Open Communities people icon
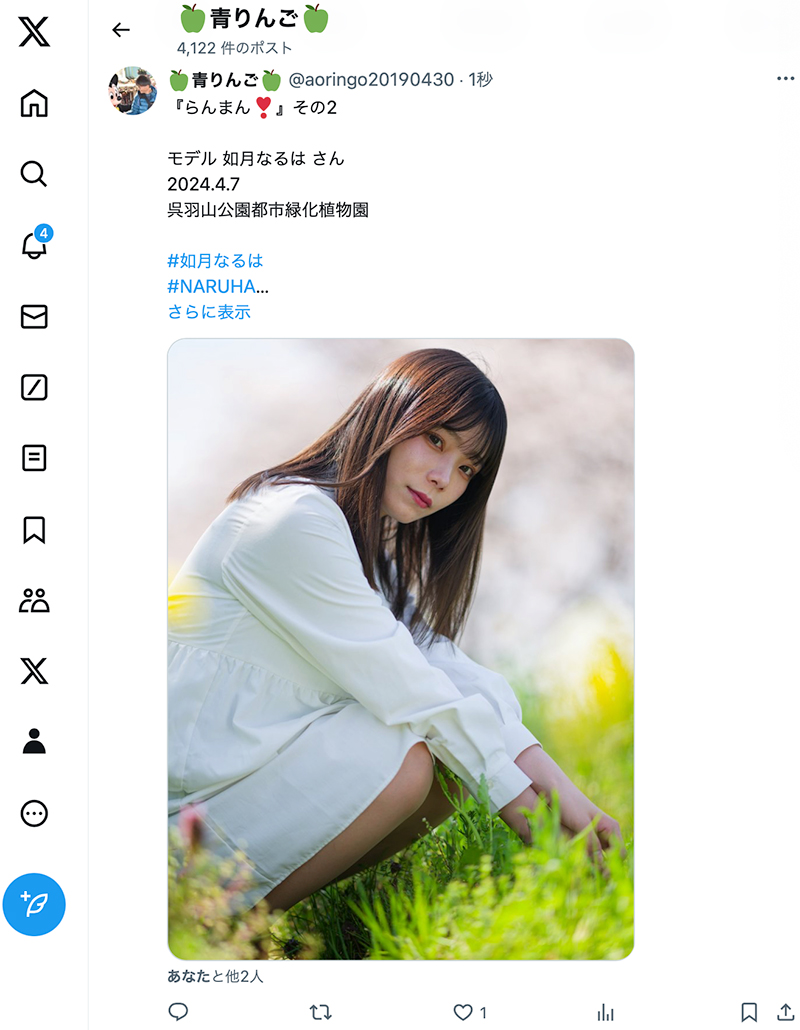The width and height of the screenshot is (800, 1030). click(34, 600)
